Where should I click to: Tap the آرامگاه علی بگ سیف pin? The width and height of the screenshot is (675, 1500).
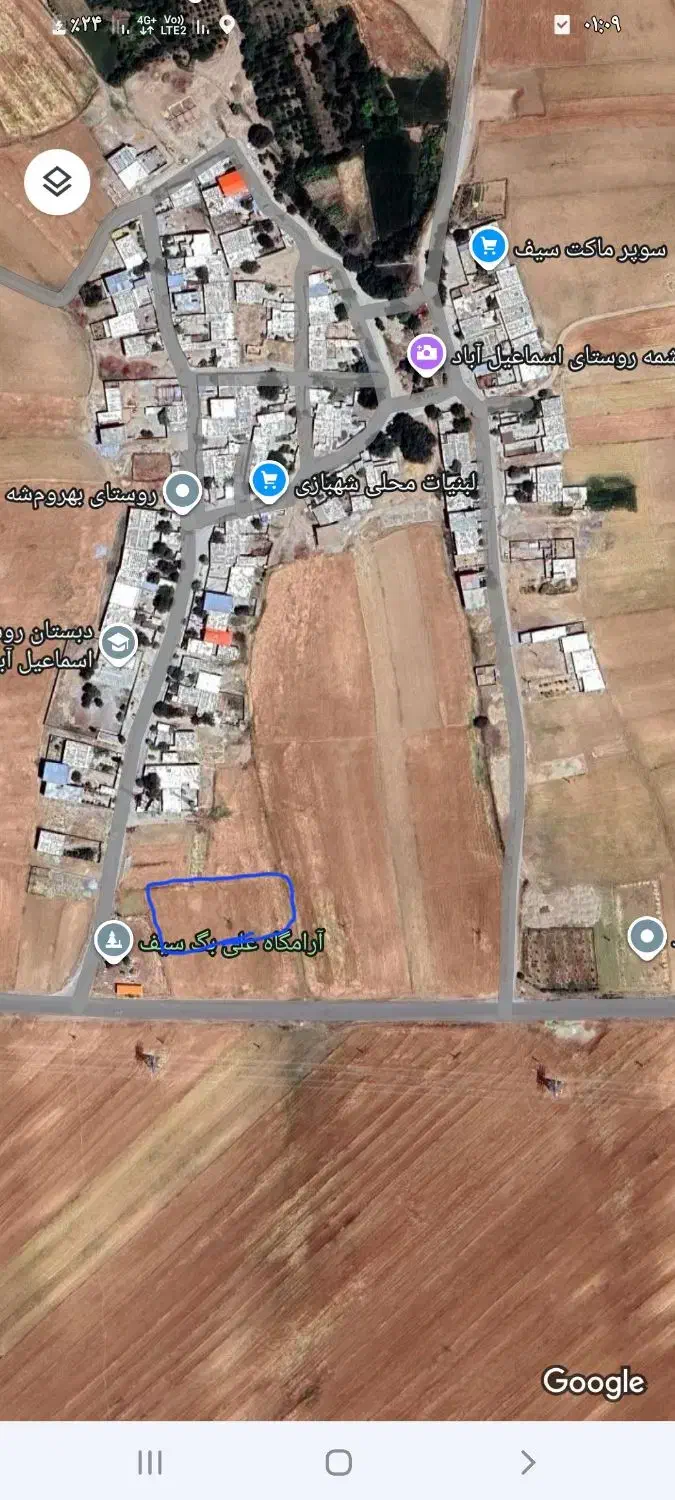[114, 940]
